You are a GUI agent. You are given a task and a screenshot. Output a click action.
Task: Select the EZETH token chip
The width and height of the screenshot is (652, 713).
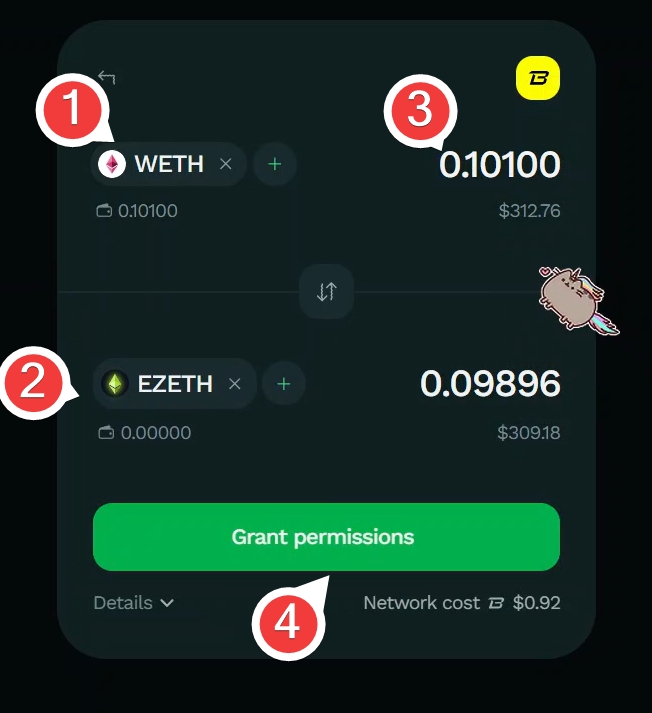point(160,384)
